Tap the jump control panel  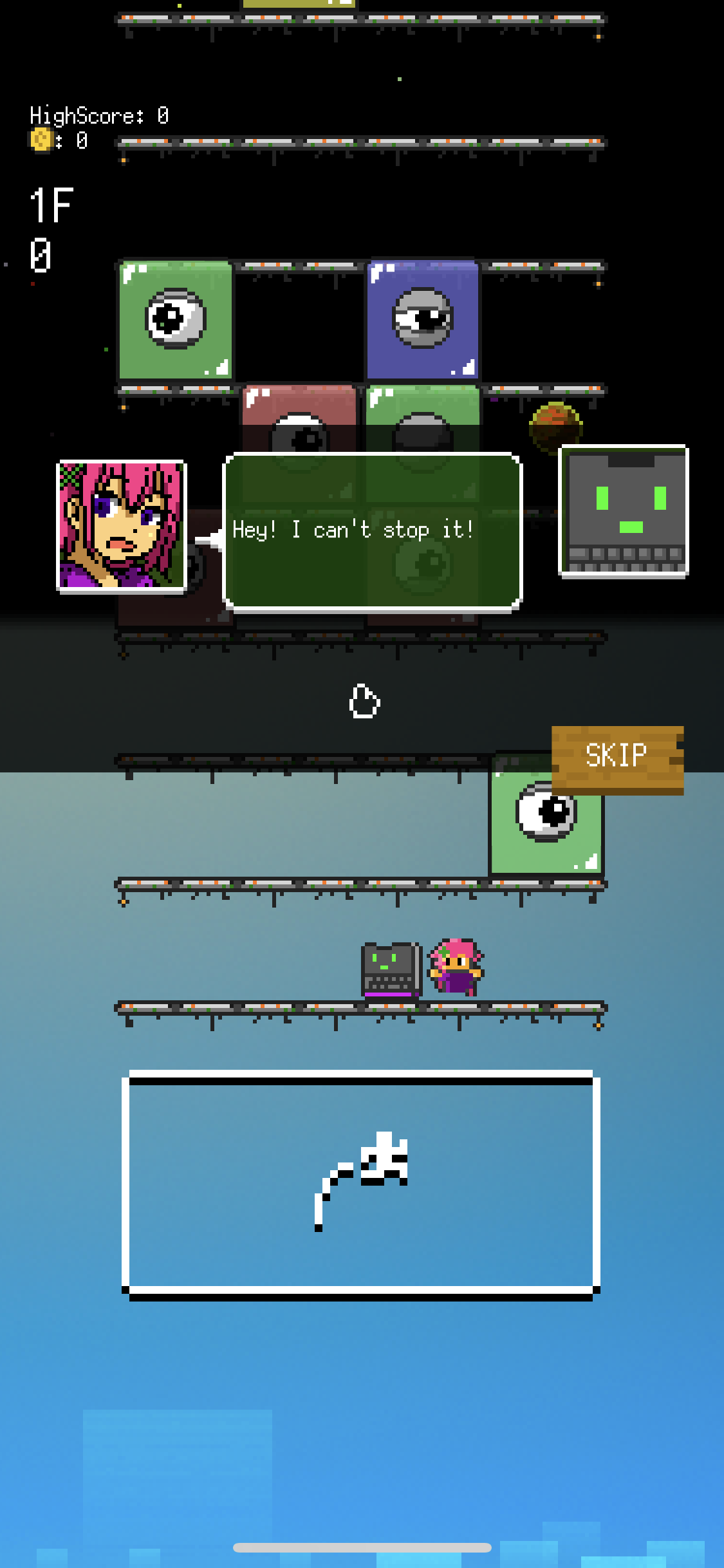[360, 1184]
